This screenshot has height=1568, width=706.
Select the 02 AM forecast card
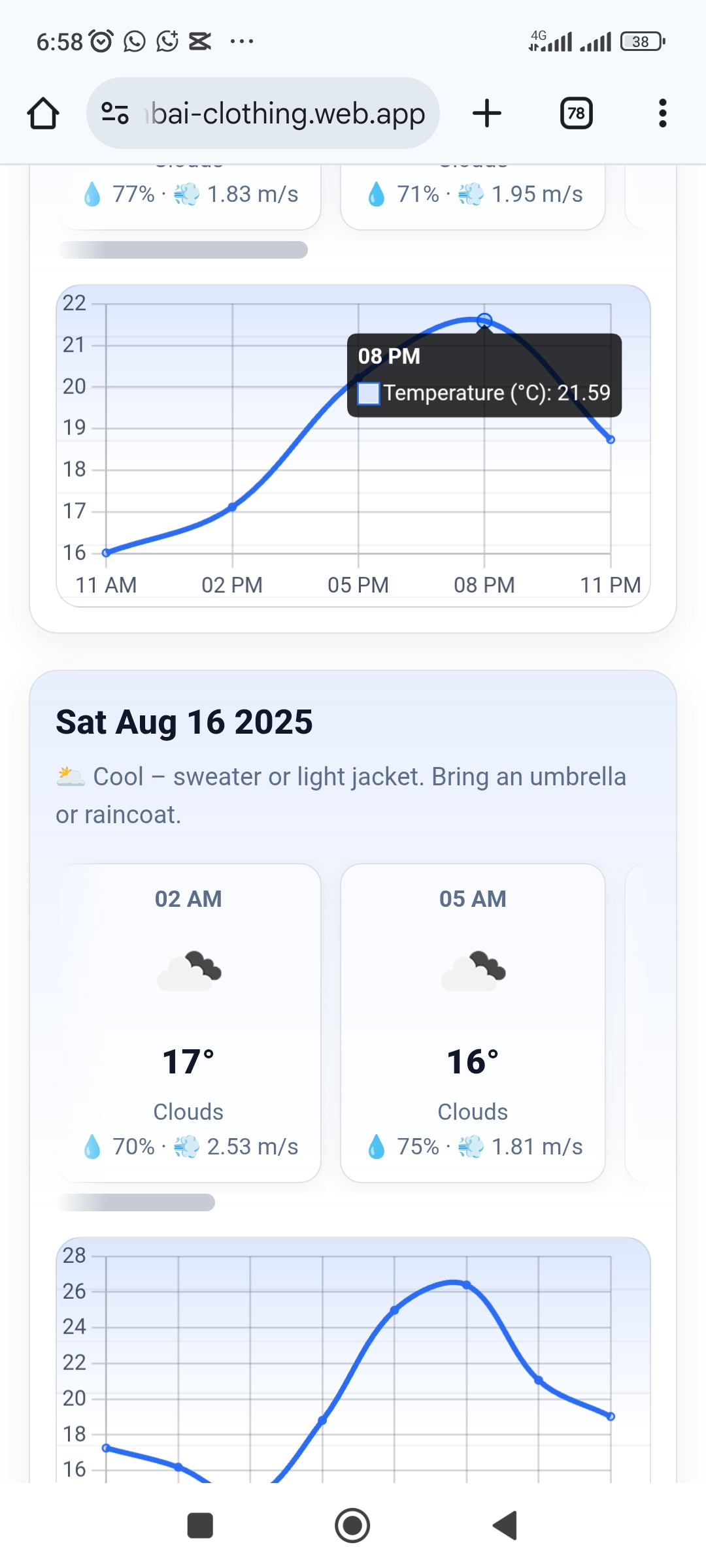pyautogui.click(x=189, y=1022)
